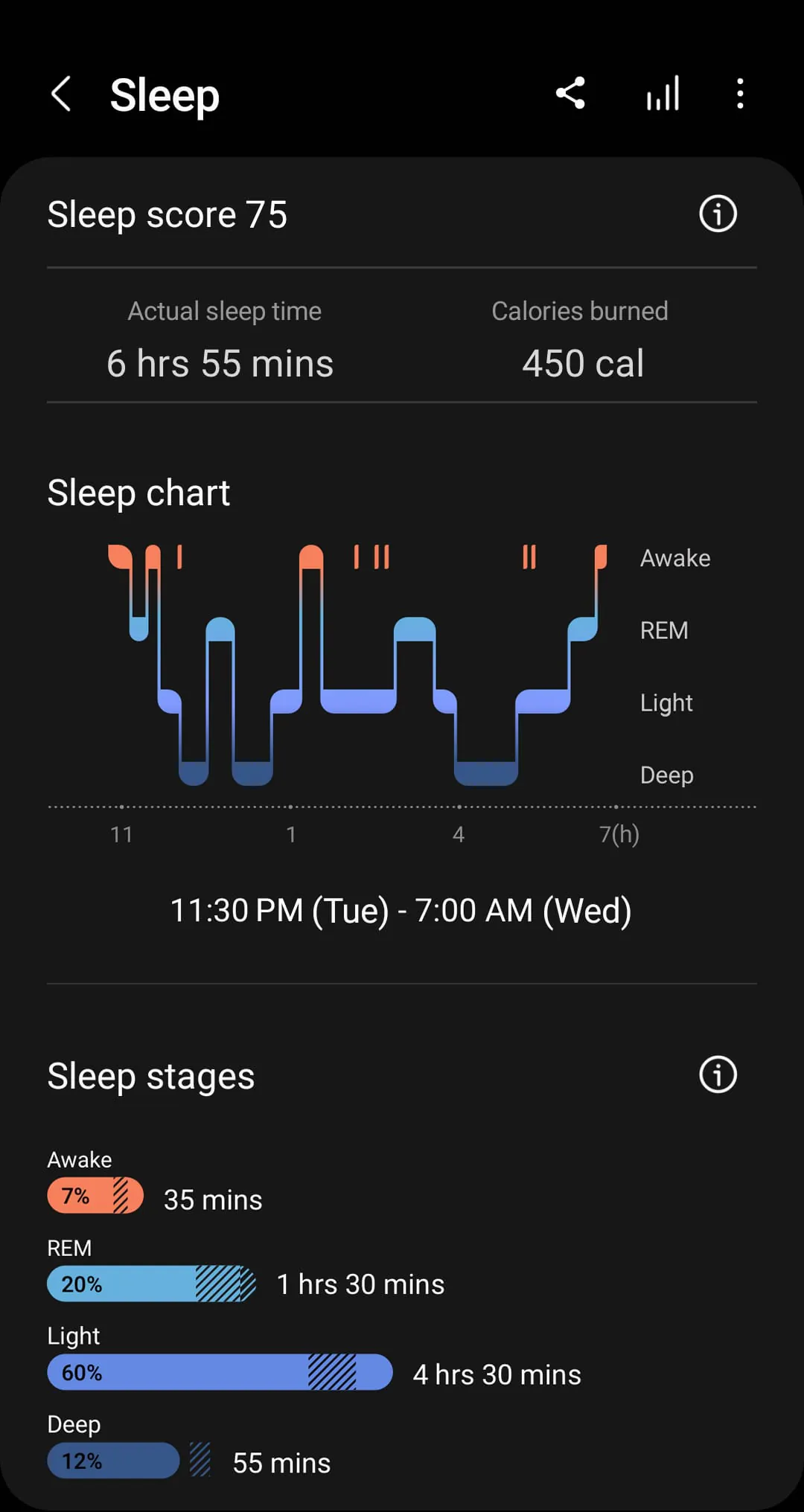Tap the Calories burned 450 cal value
The height and width of the screenshot is (1512, 804).
pyautogui.click(x=582, y=364)
